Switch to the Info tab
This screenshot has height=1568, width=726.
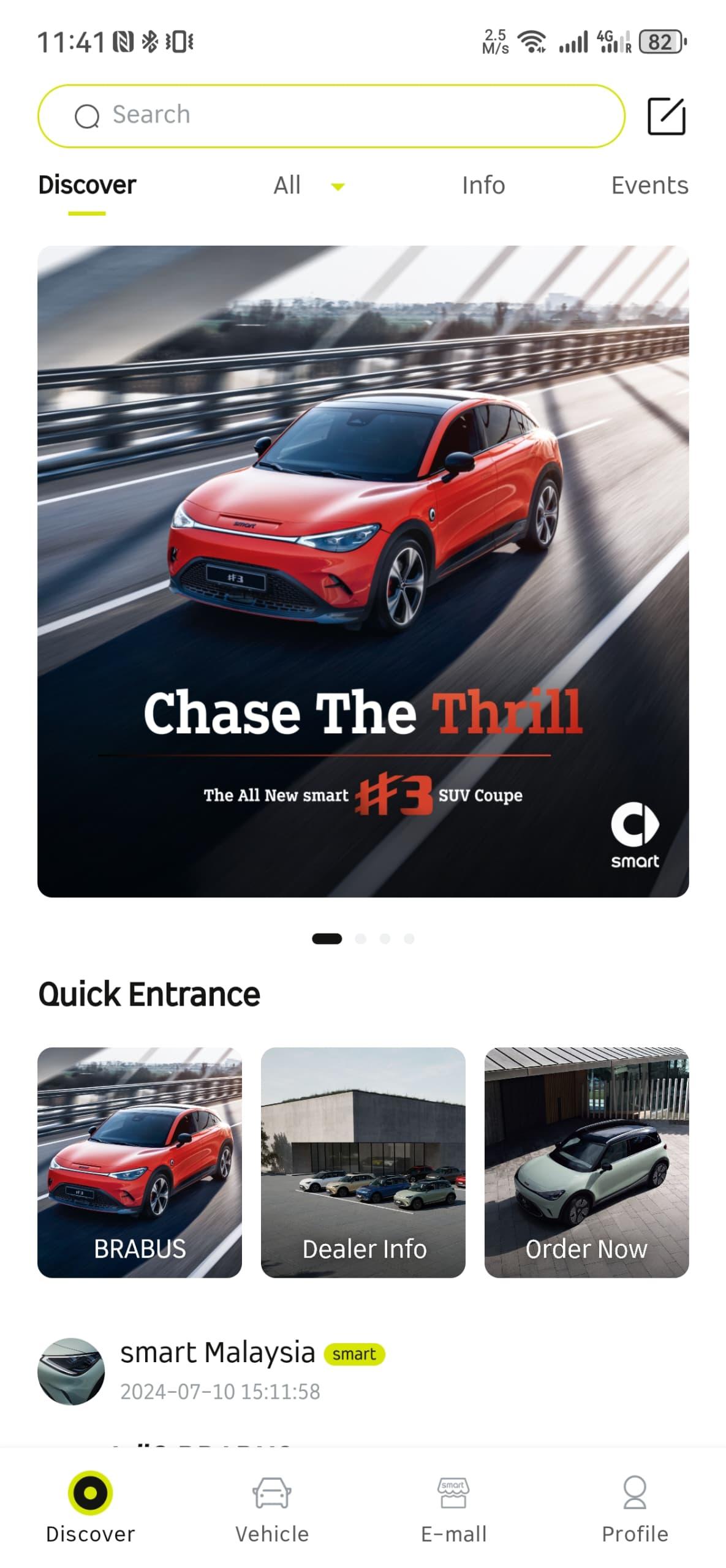click(x=483, y=185)
